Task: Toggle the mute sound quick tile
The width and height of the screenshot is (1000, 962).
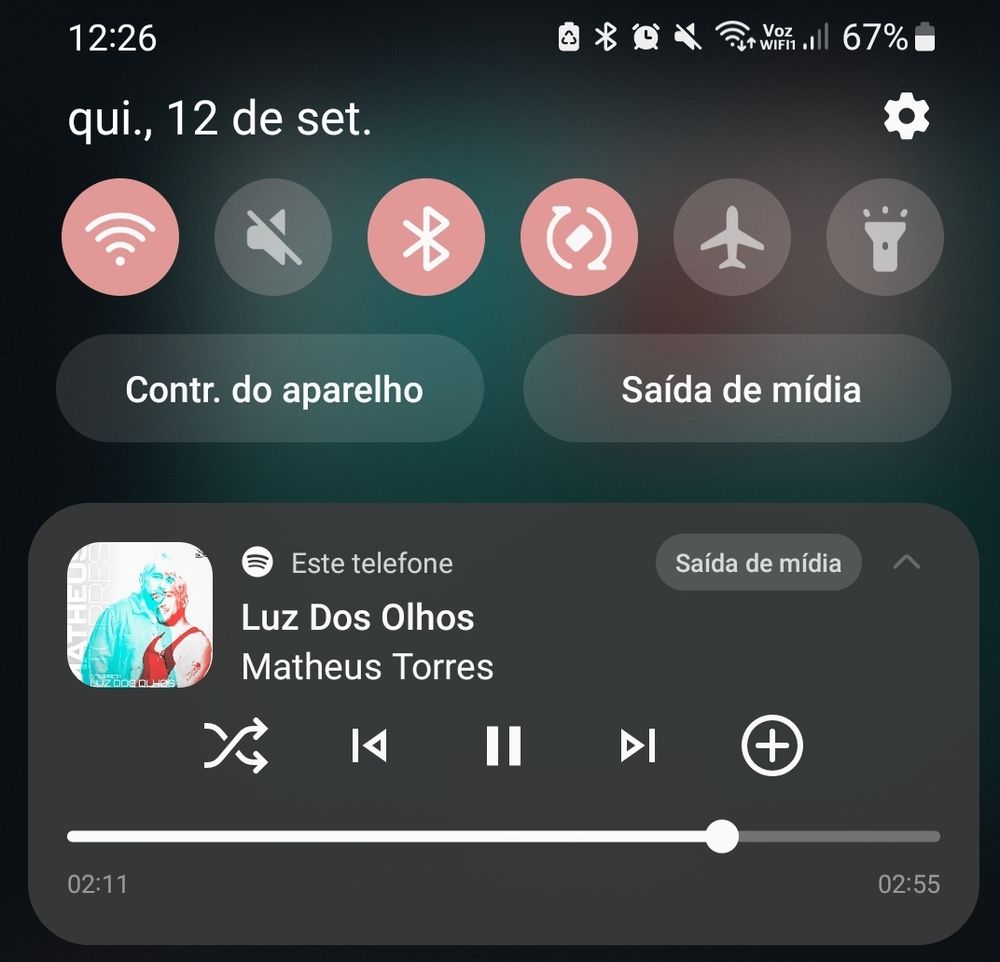Action: click(x=273, y=237)
